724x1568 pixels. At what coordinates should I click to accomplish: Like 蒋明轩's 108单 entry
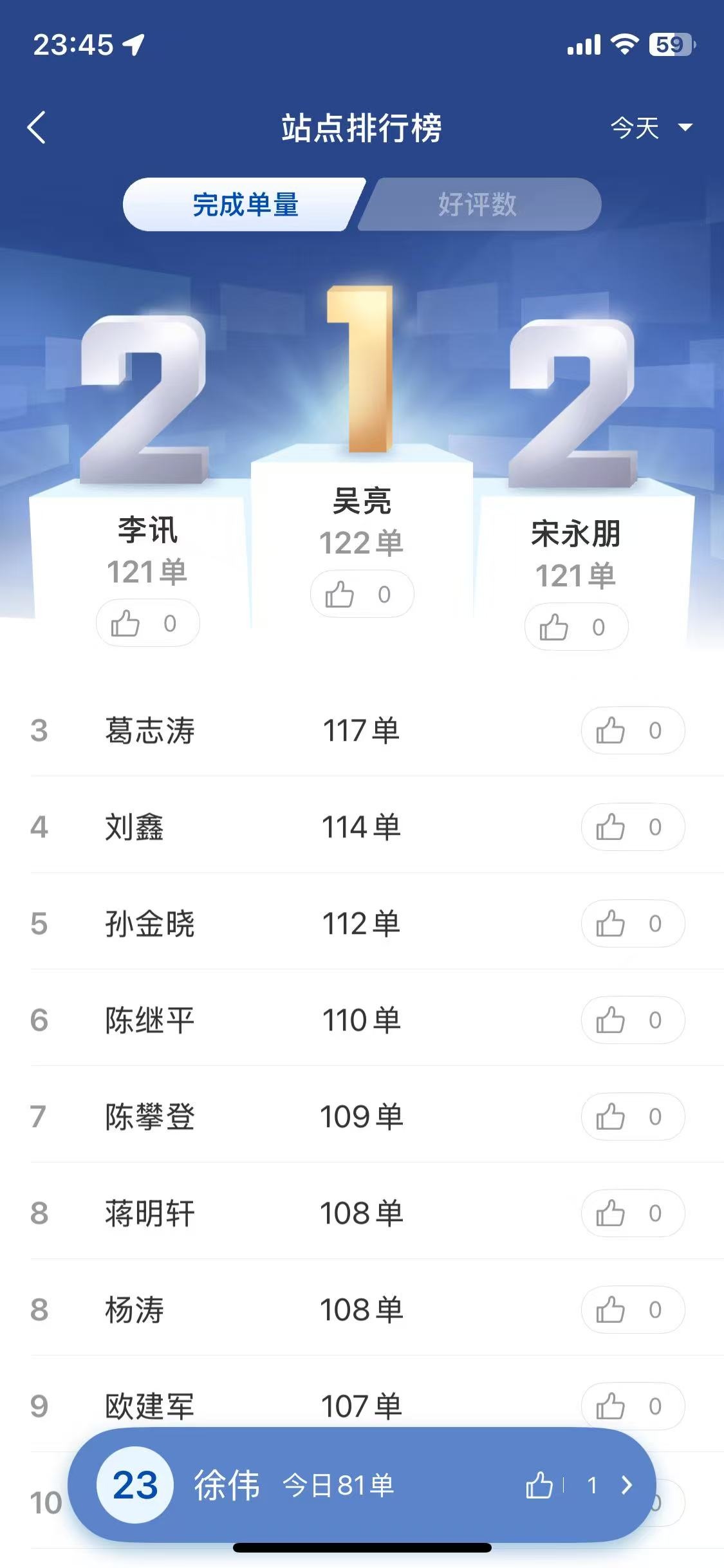632,1213
